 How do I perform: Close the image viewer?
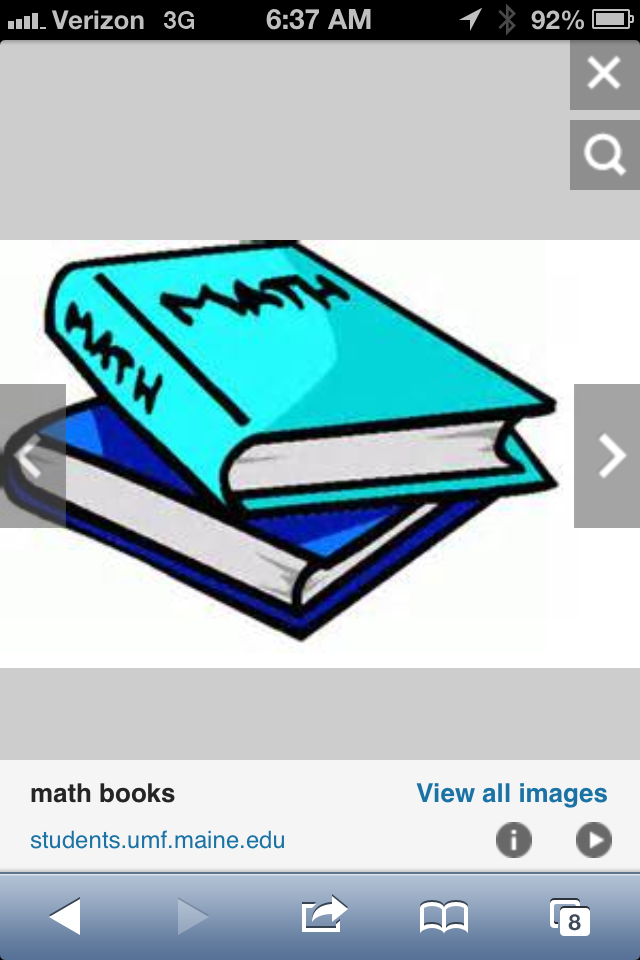tap(604, 74)
